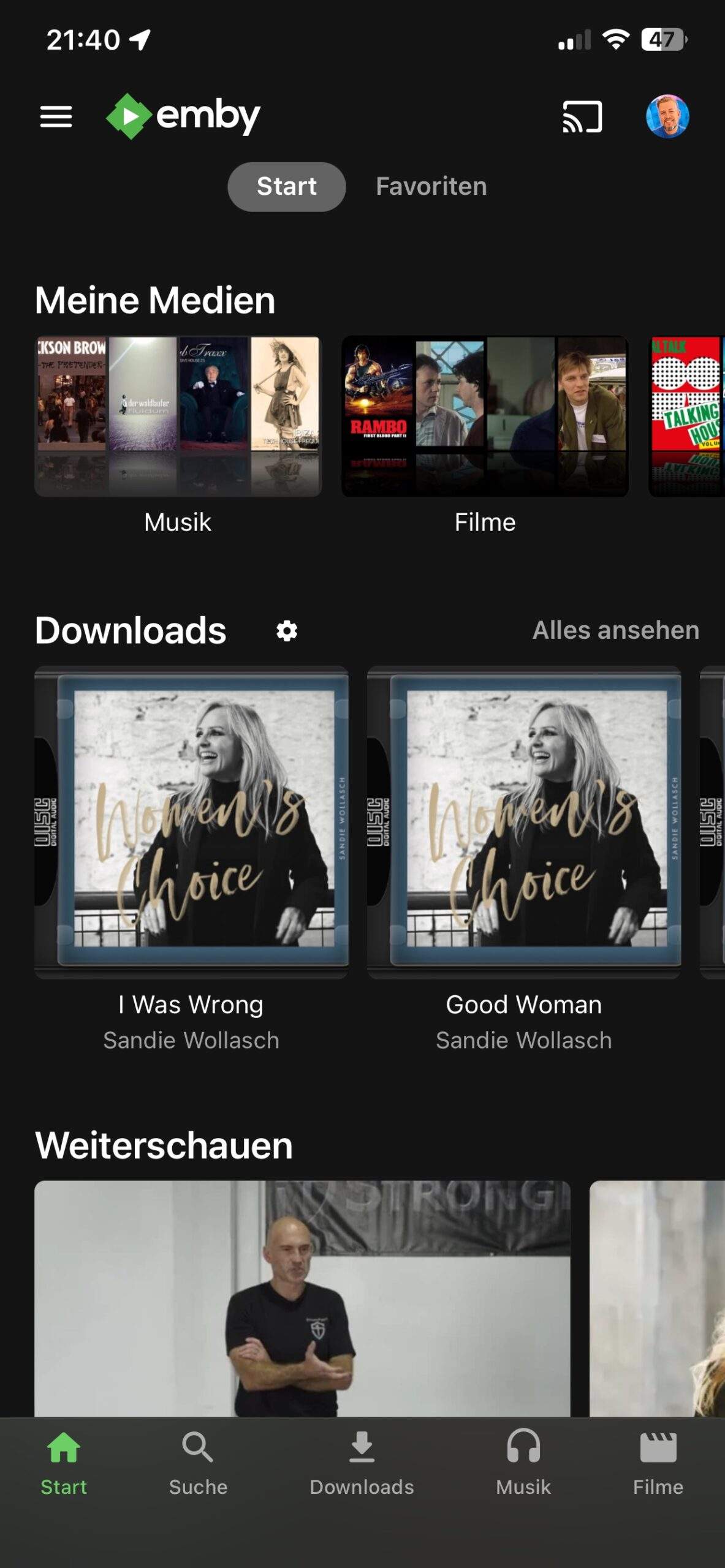Open the Filme media library
725x1568 pixels.
(485, 417)
